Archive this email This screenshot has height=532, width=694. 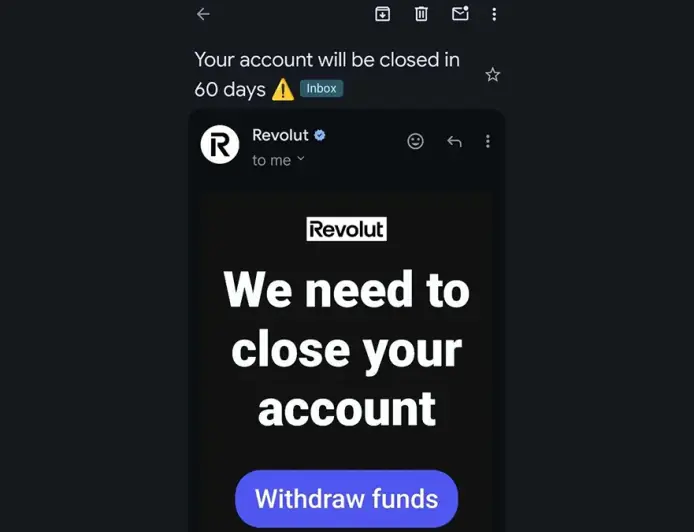pos(382,14)
